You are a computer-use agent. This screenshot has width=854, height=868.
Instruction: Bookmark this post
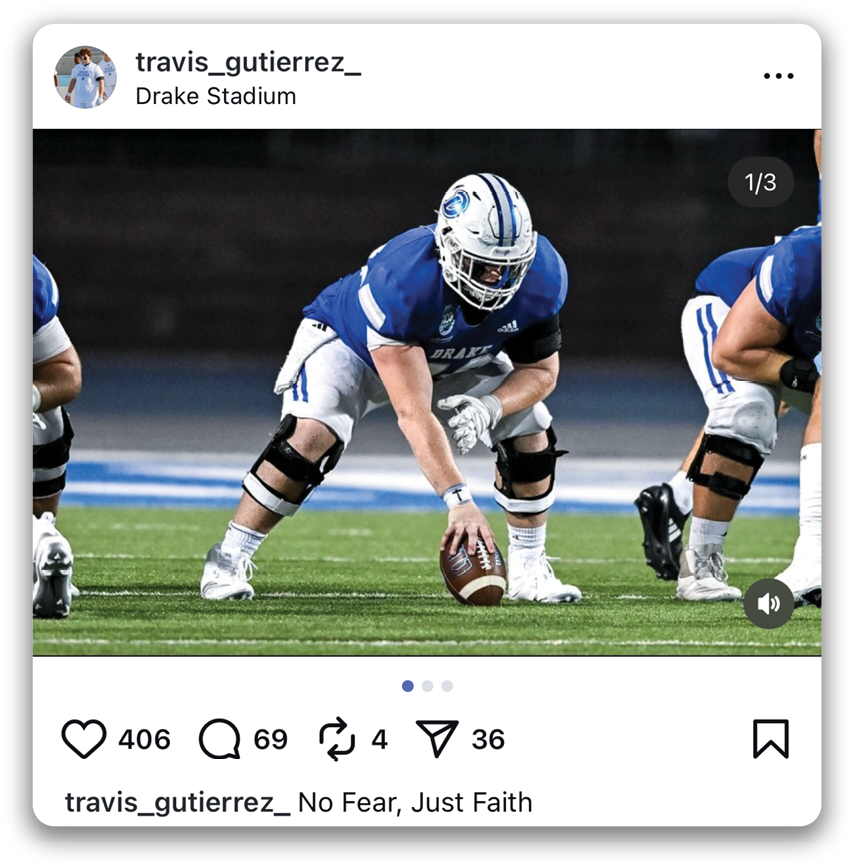point(770,739)
